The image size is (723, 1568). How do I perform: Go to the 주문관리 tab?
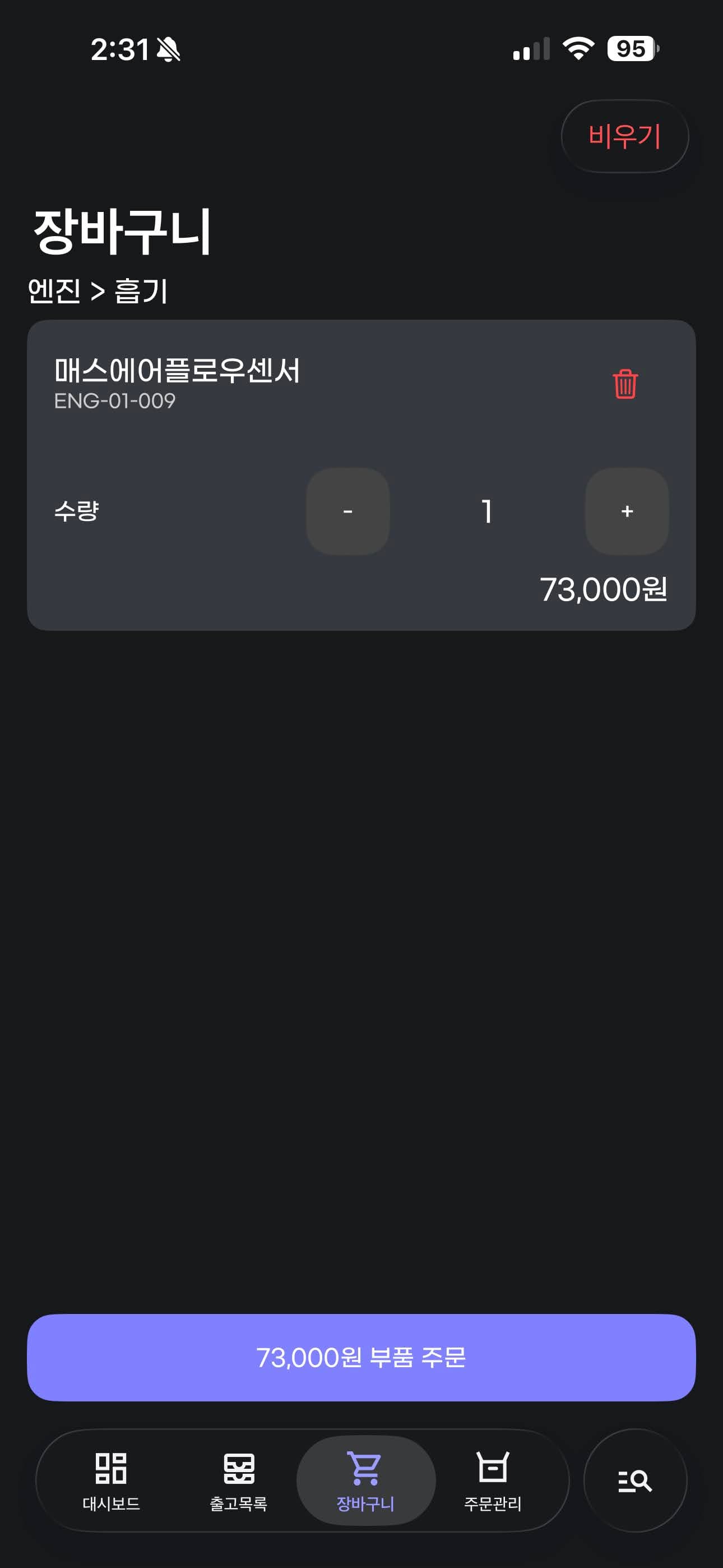point(492,1481)
